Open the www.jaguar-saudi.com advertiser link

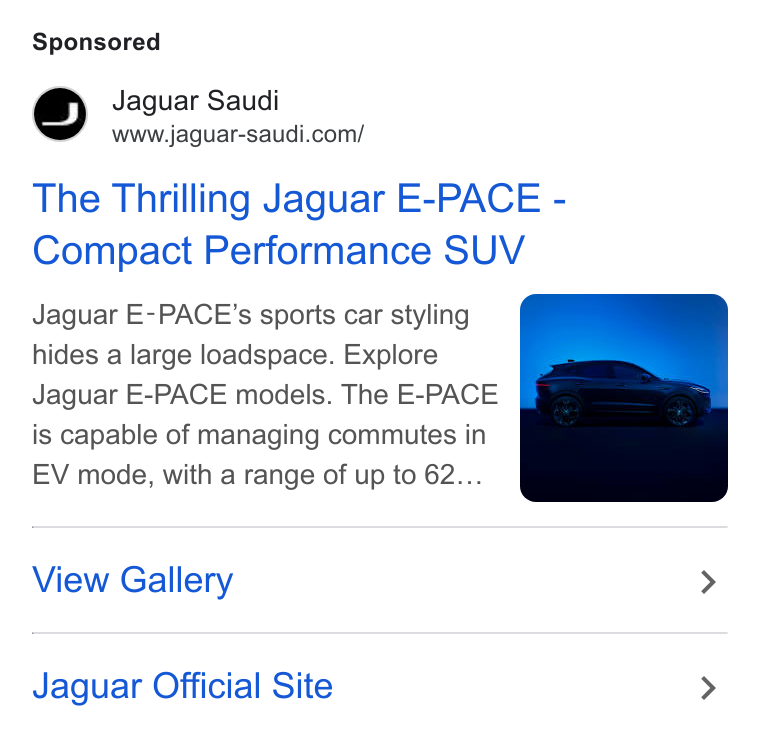(238, 135)
